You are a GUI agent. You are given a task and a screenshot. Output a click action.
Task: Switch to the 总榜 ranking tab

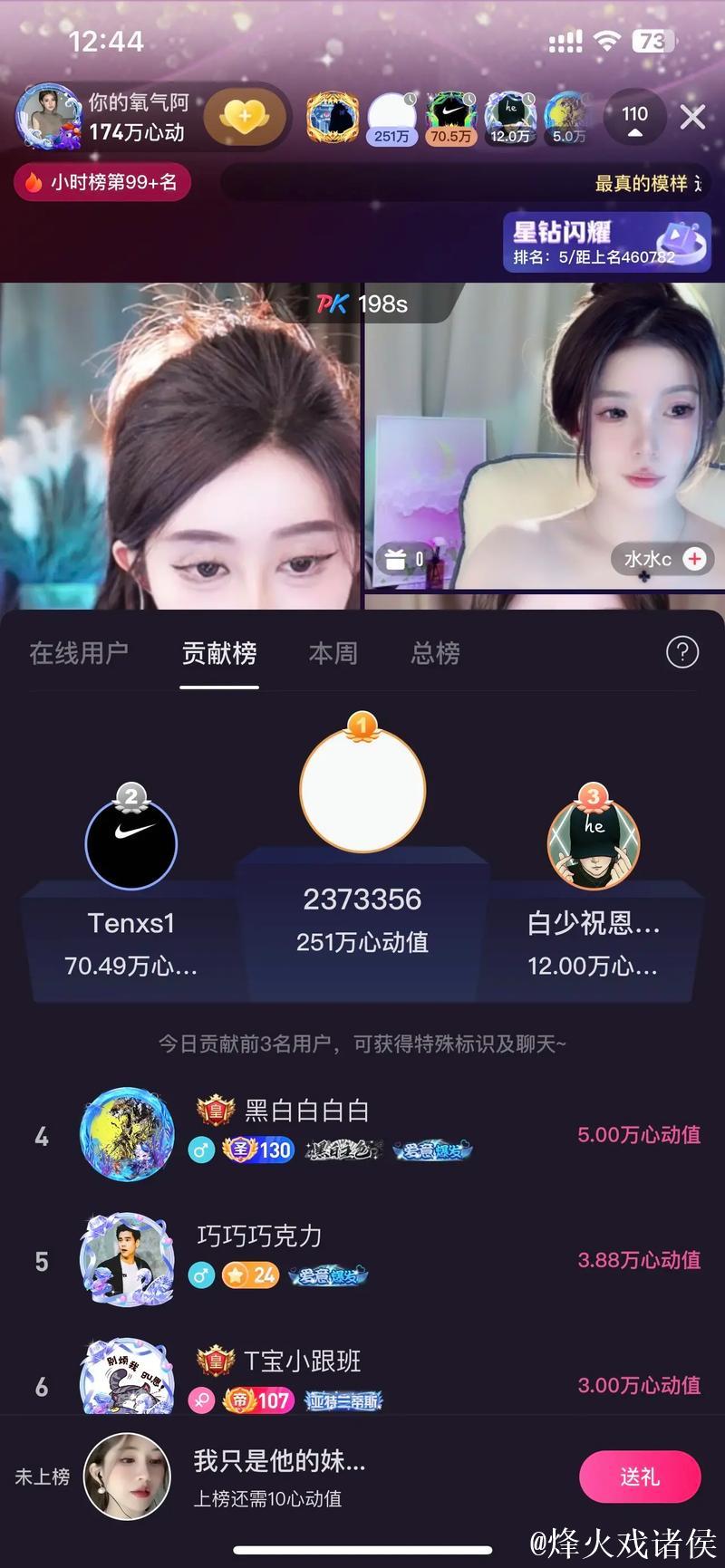(x=434, y=652)
